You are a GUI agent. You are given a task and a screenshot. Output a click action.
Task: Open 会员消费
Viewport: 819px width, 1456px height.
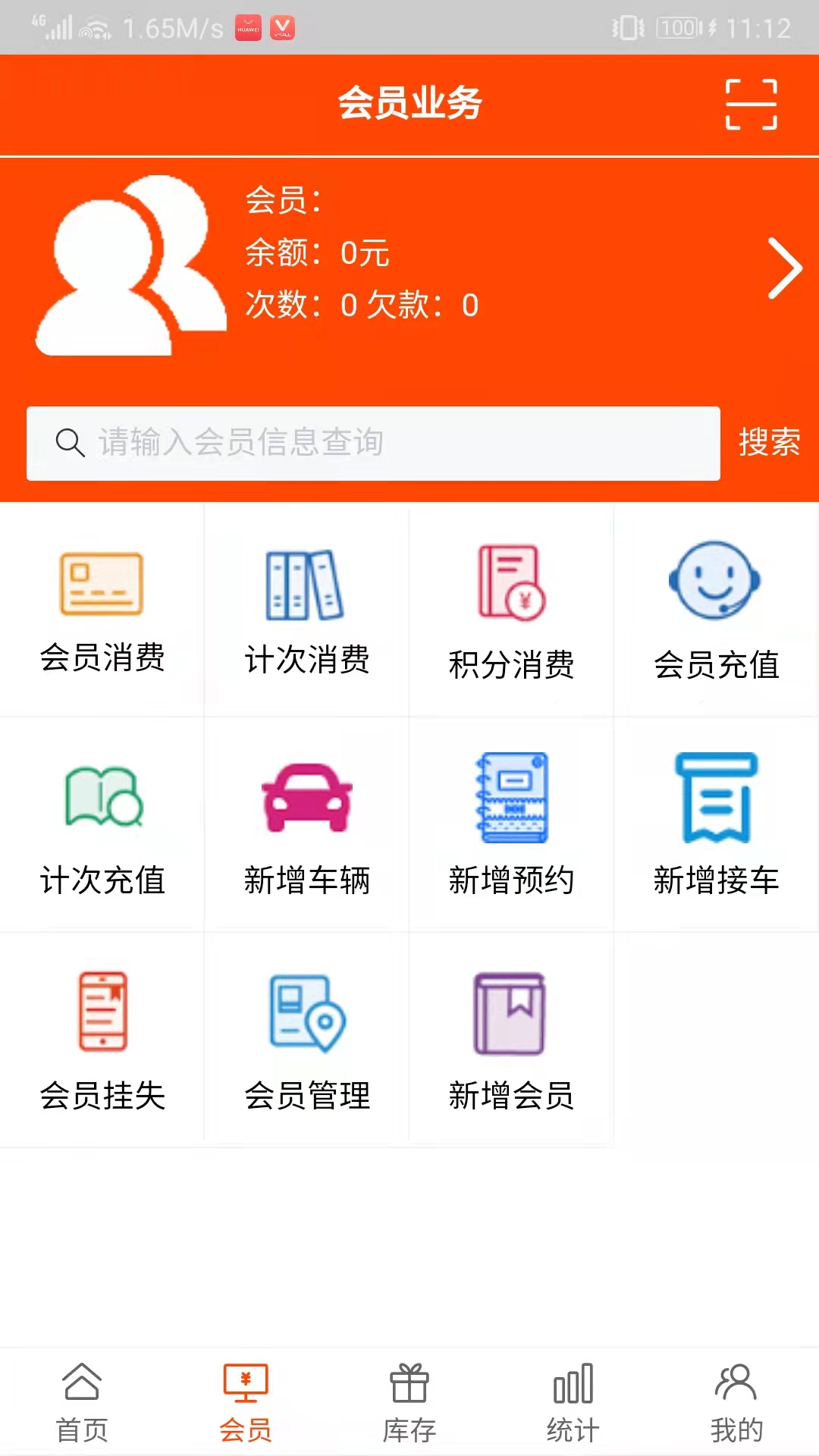(x=102, y=611)
